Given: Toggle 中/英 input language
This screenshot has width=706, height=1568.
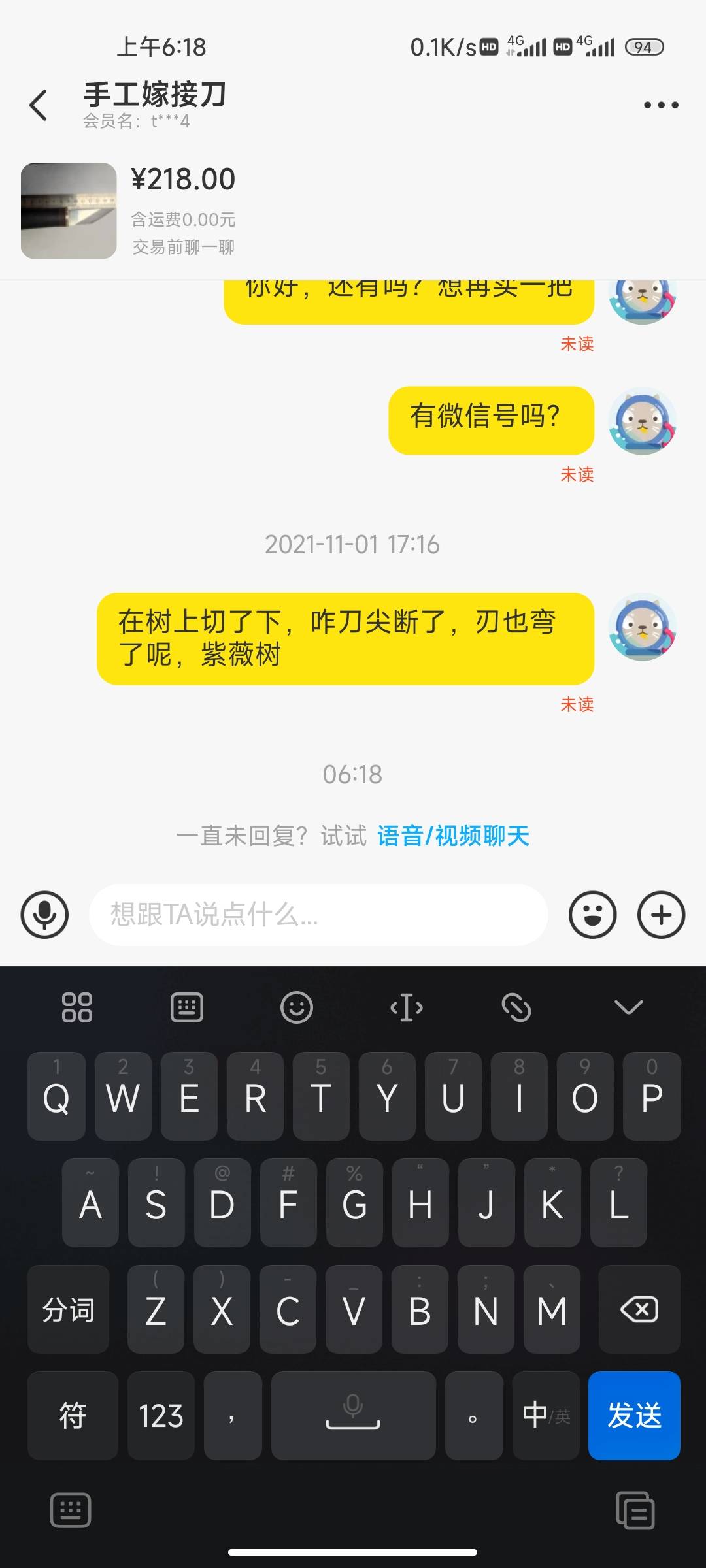Looking at the screenshot, I should click(546, 1415).
